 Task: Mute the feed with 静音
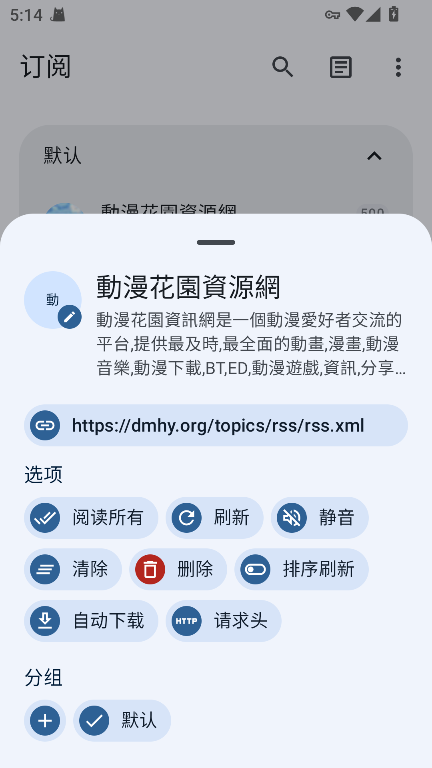(320, 518)
